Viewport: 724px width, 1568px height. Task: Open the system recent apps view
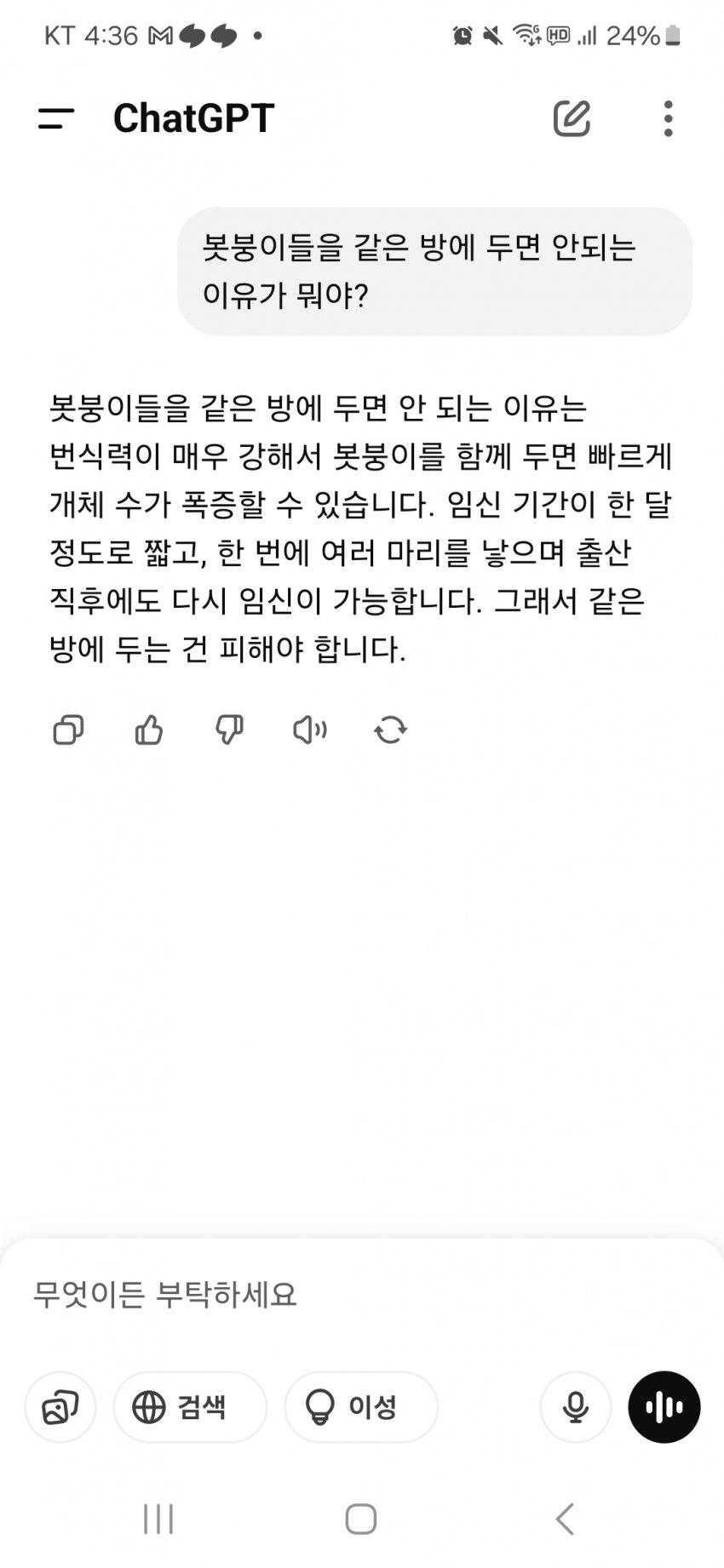(158, 1519)
